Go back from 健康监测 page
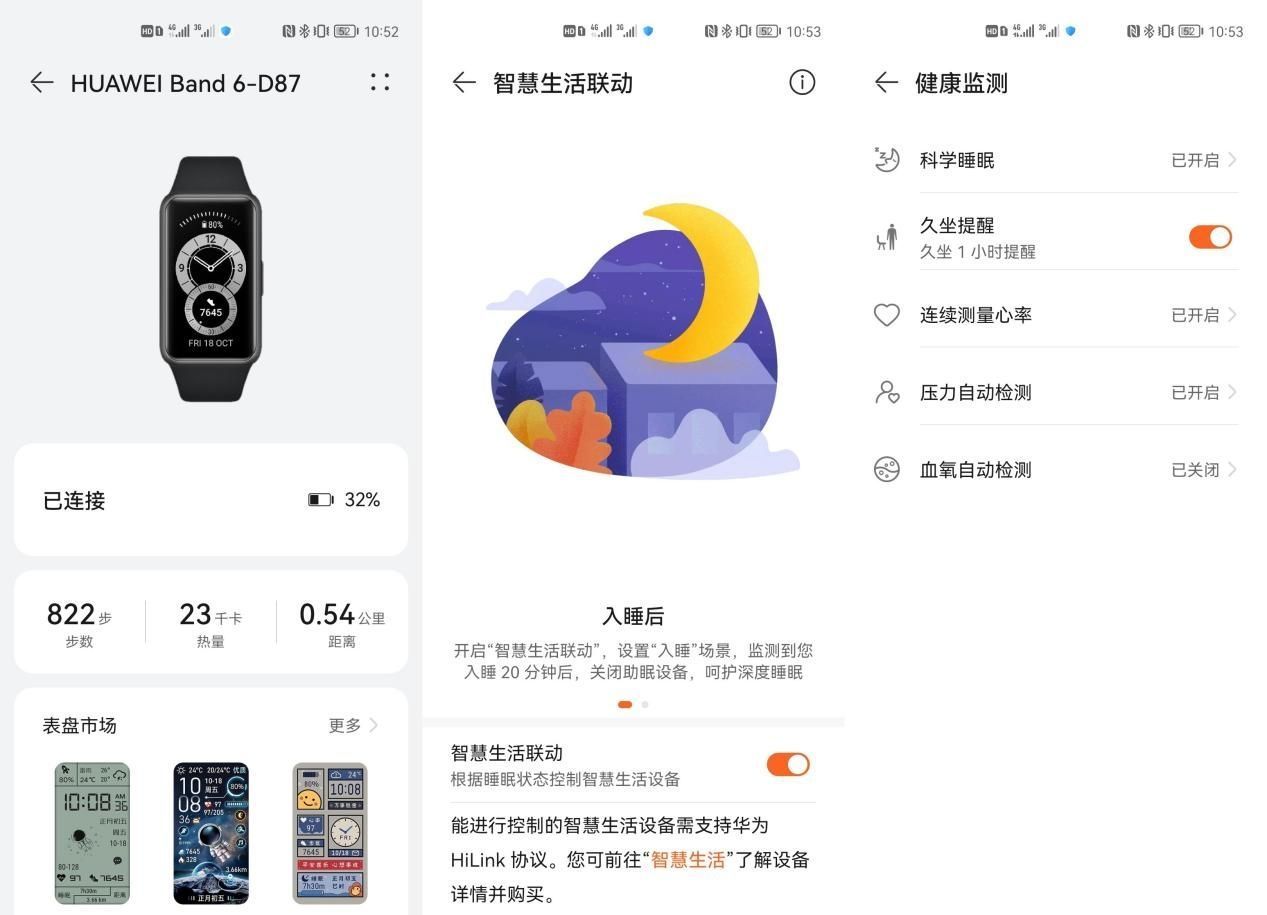The image size is (1267, 915). tap(886, 83)
